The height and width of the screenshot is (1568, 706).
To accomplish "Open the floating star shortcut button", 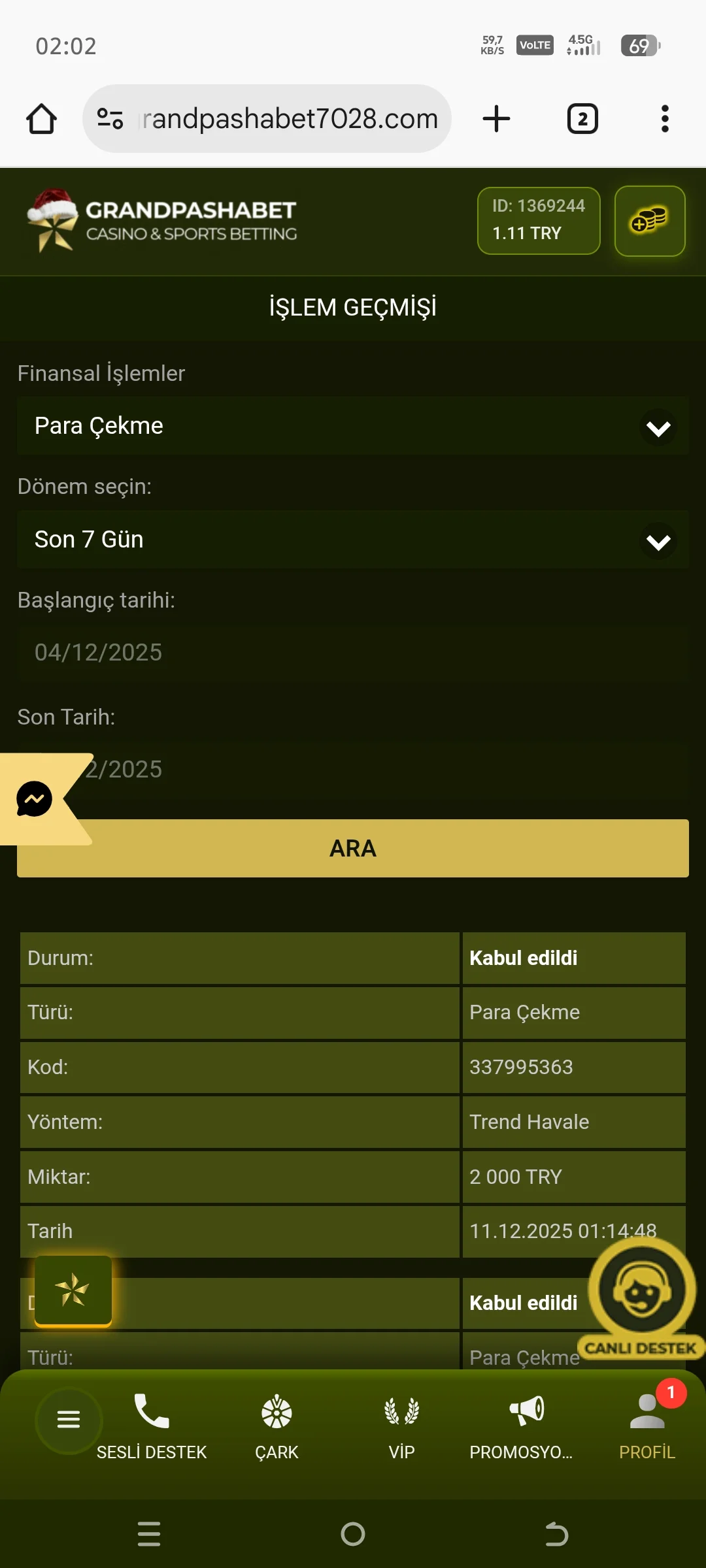I will [x=73, y=1290].
